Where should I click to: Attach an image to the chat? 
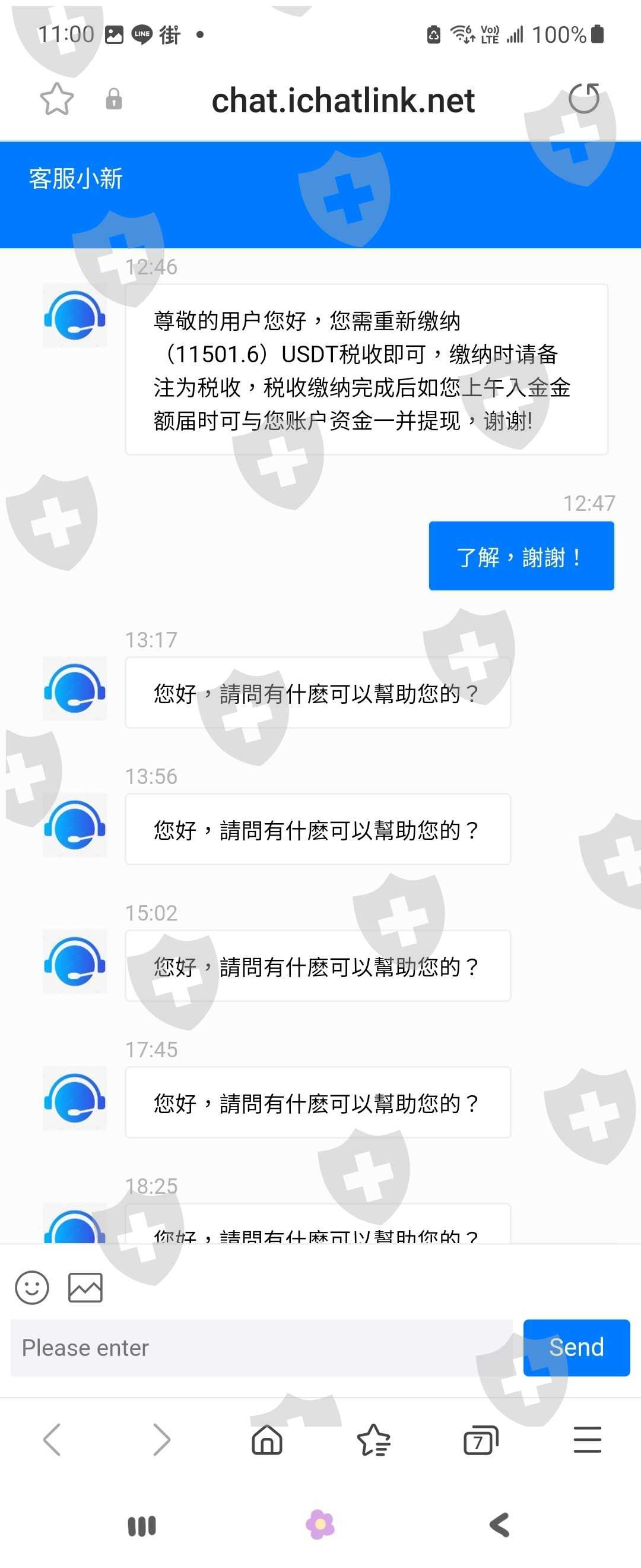(85, 1288)
